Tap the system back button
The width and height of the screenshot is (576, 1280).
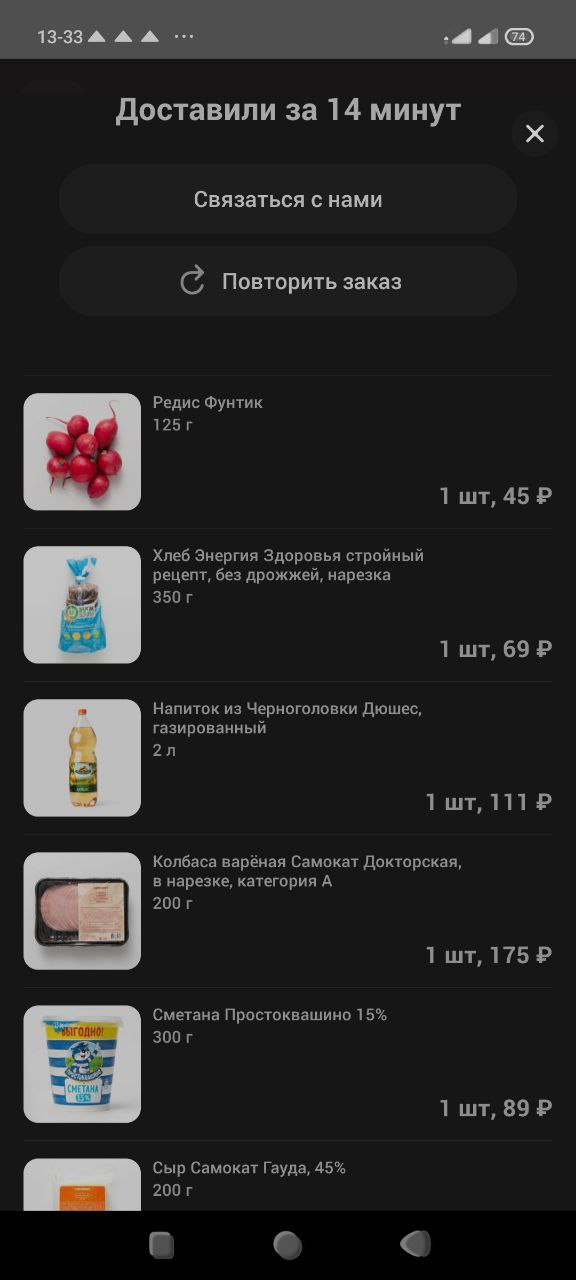pos(415,1245)
